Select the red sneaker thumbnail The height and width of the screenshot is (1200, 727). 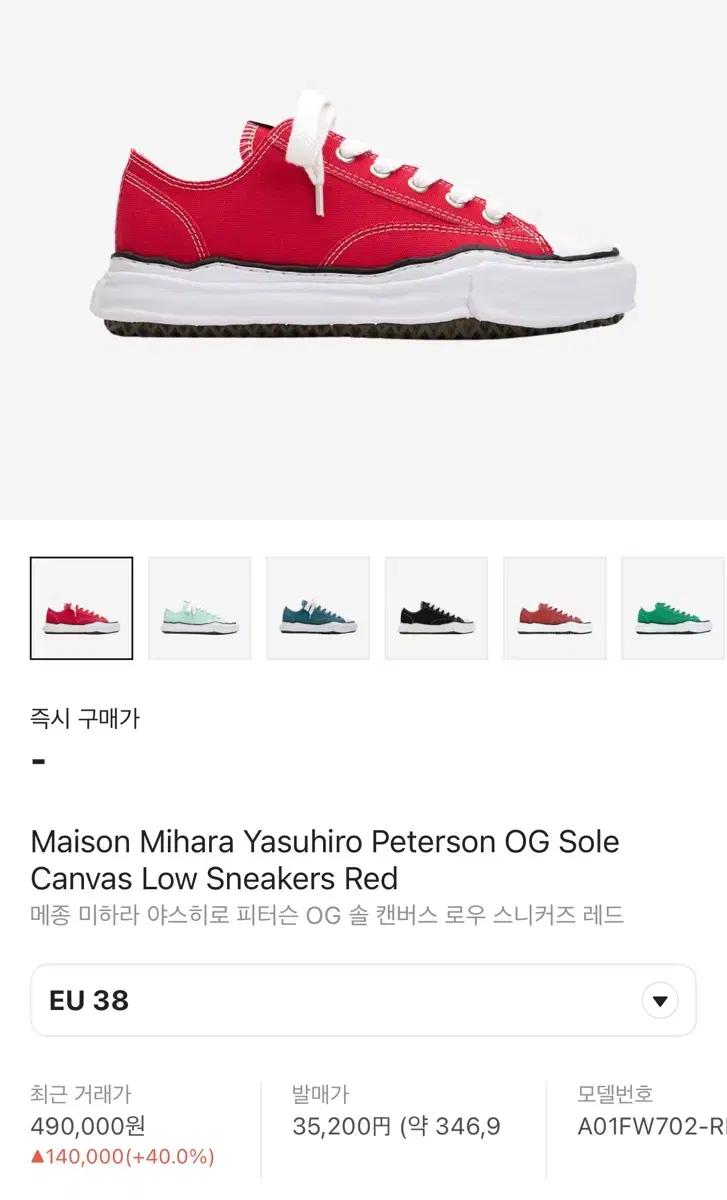point(81,608)
